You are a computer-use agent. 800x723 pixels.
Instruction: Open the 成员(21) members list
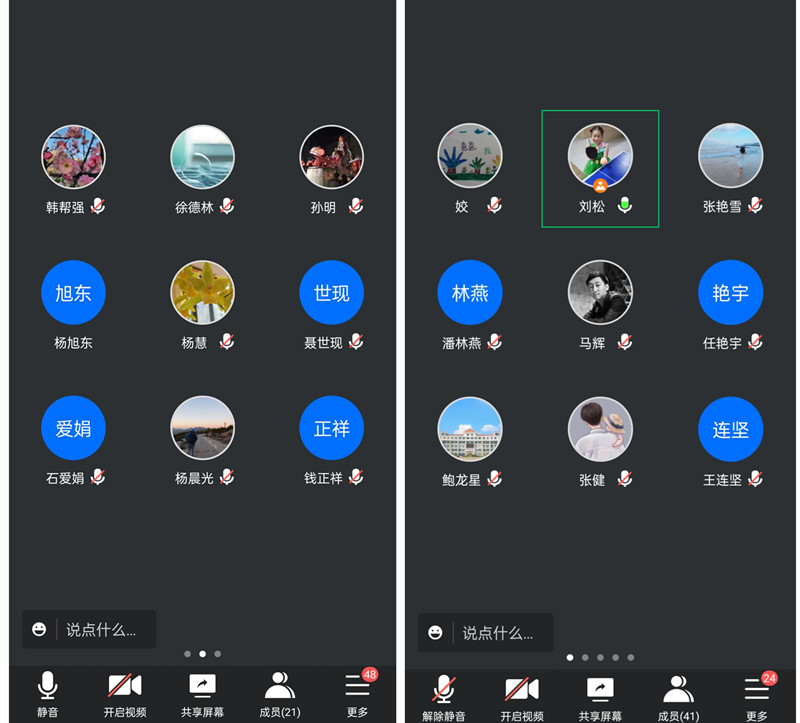pos(279,693)
